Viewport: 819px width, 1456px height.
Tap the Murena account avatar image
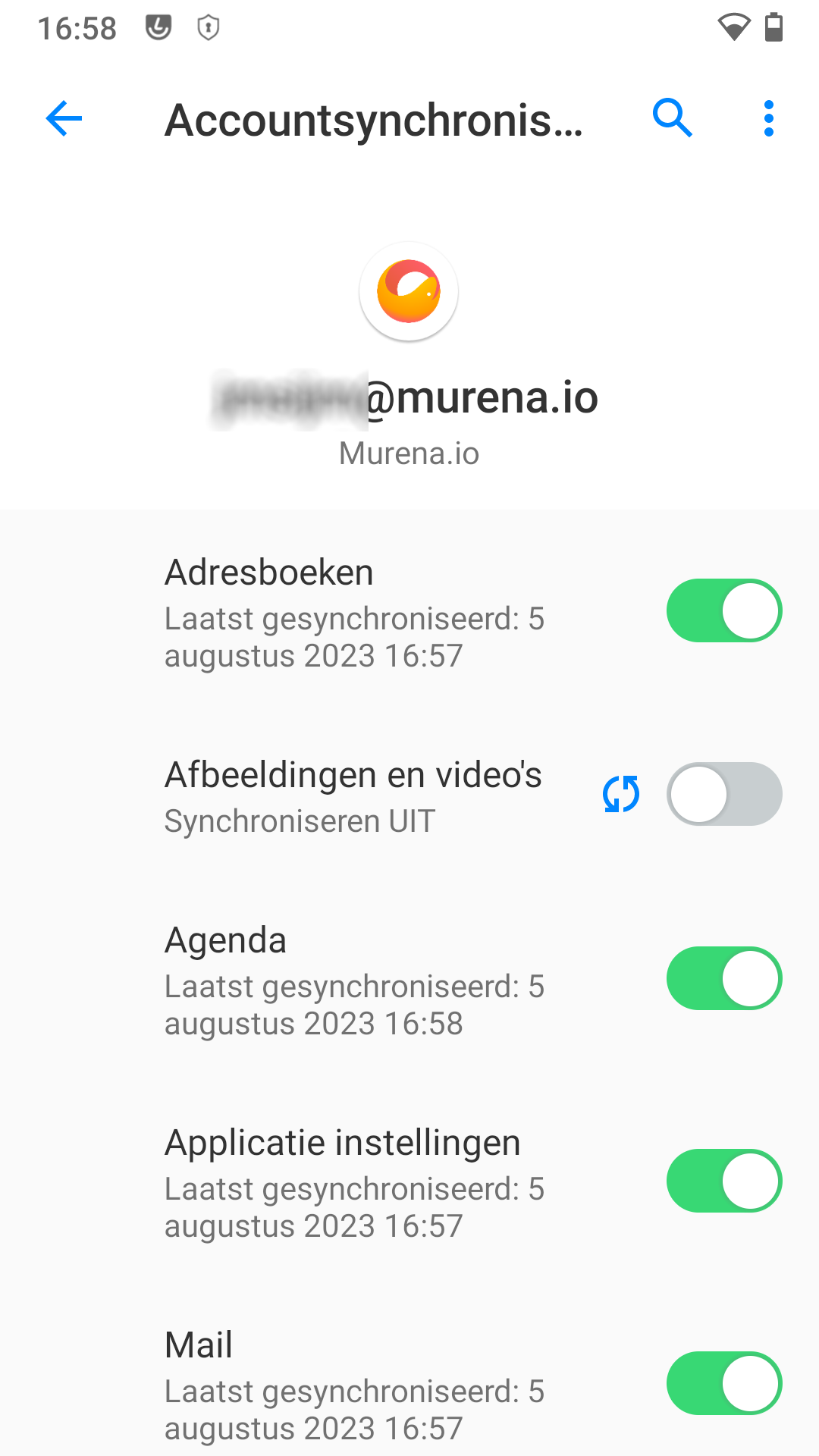(408, 292)
